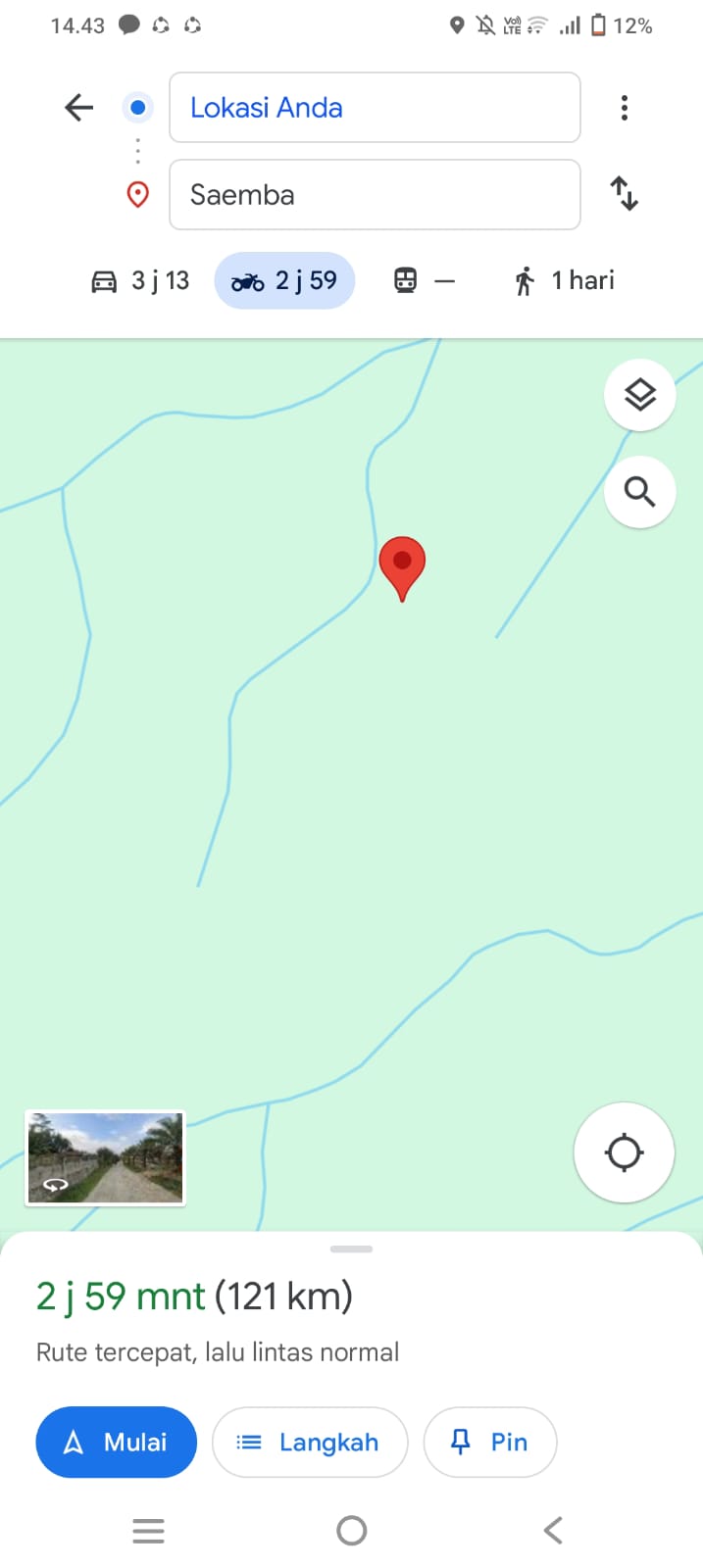
Task: Pin this route with Pin button
Action: pos(490,1443)
